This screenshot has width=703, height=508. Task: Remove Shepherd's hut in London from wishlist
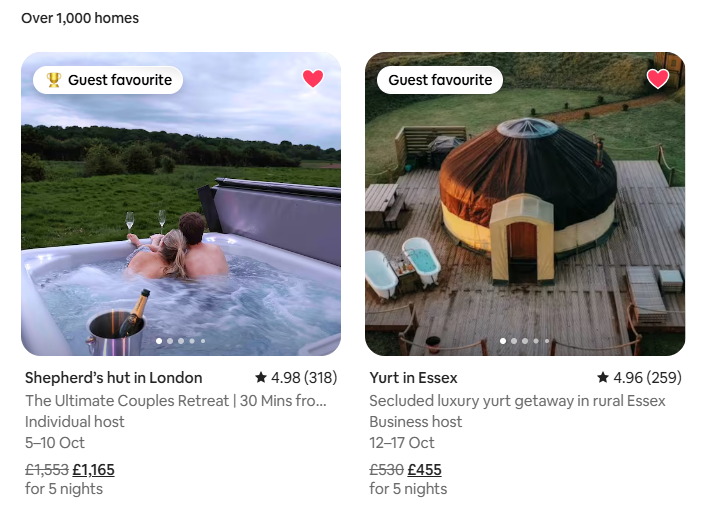[313, 79]
